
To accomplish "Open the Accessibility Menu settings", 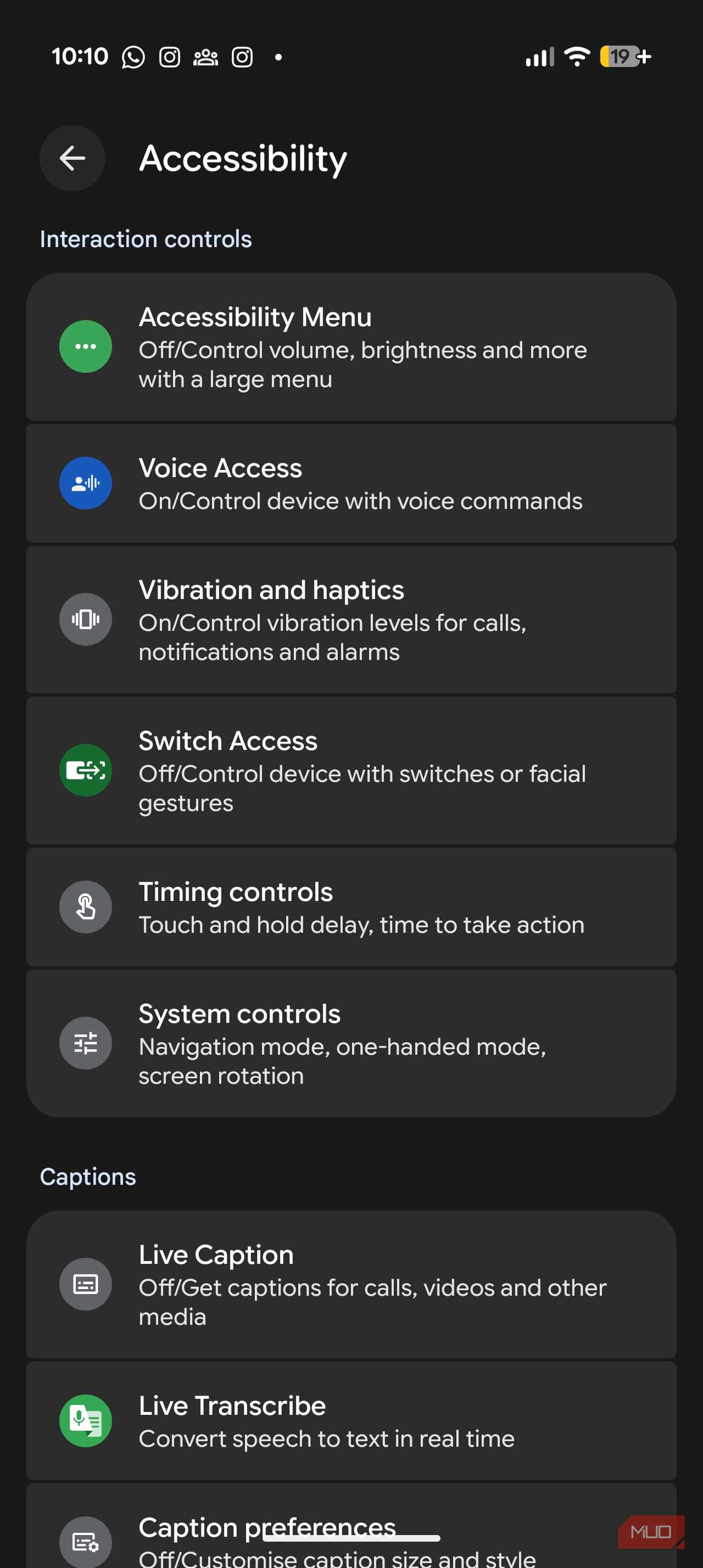I will 351,347.
